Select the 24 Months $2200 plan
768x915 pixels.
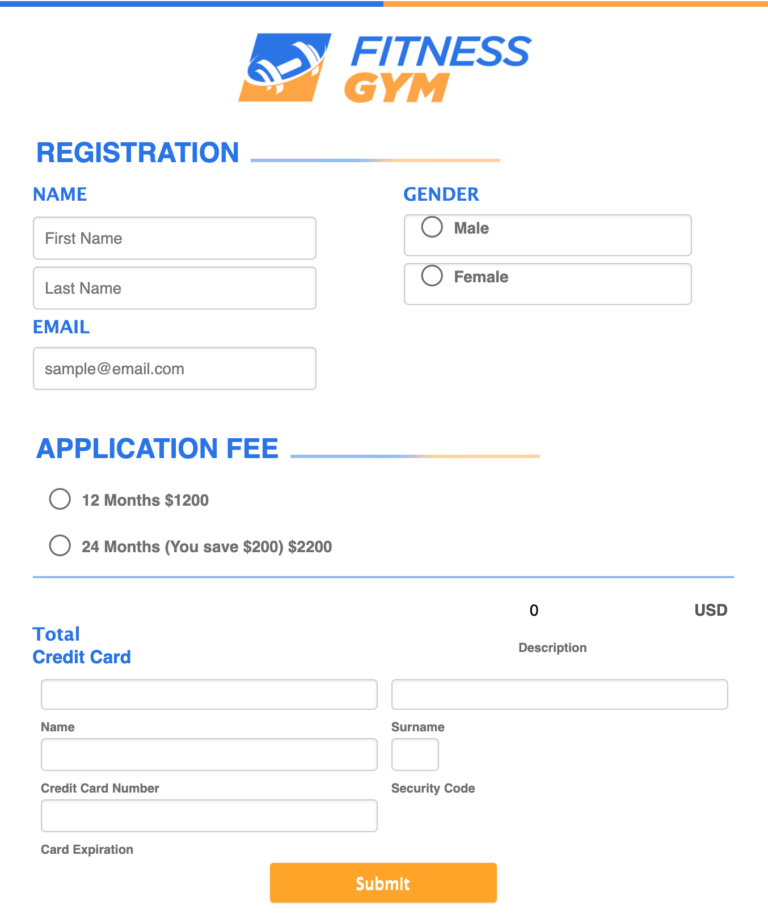(x=60, y=546)
